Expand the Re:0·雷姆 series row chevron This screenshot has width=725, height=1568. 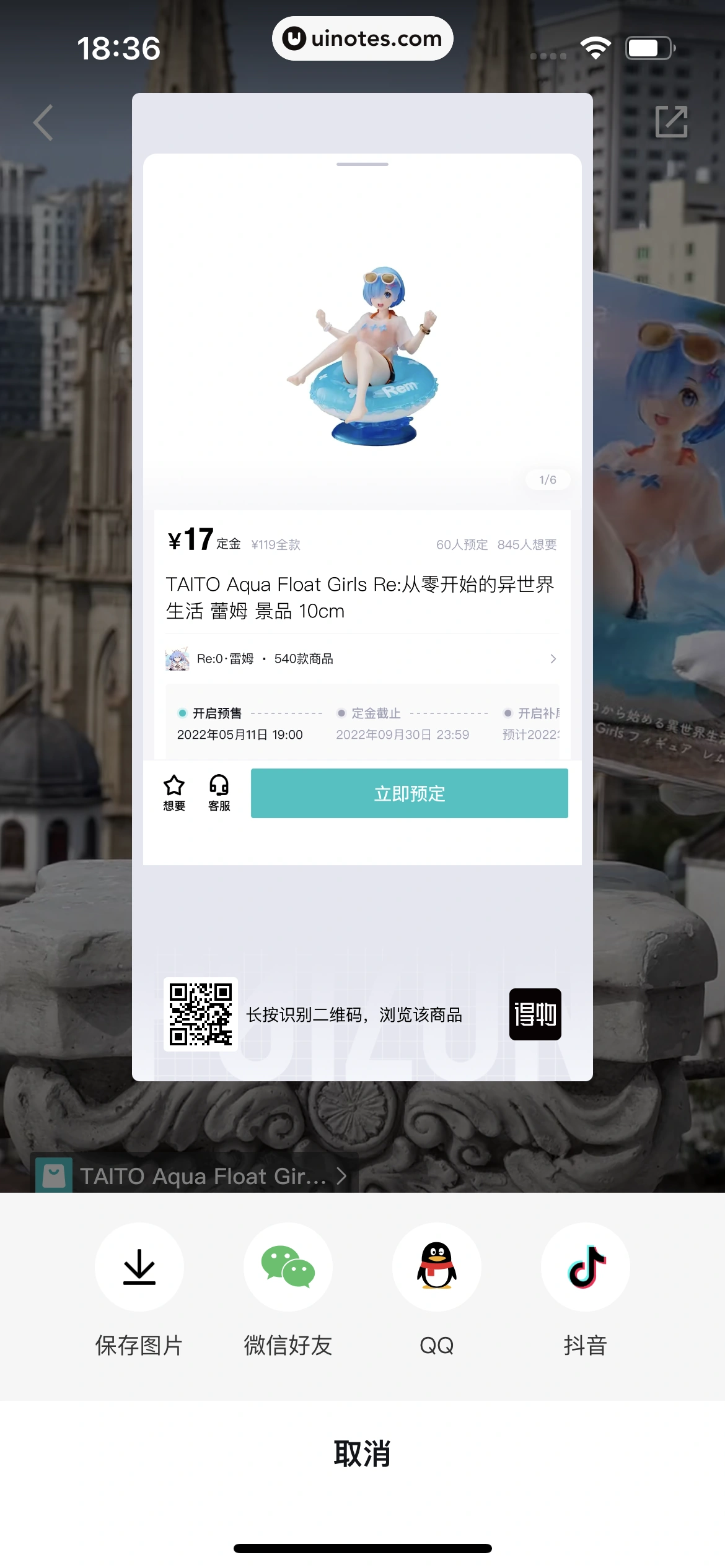pos(553,658)
